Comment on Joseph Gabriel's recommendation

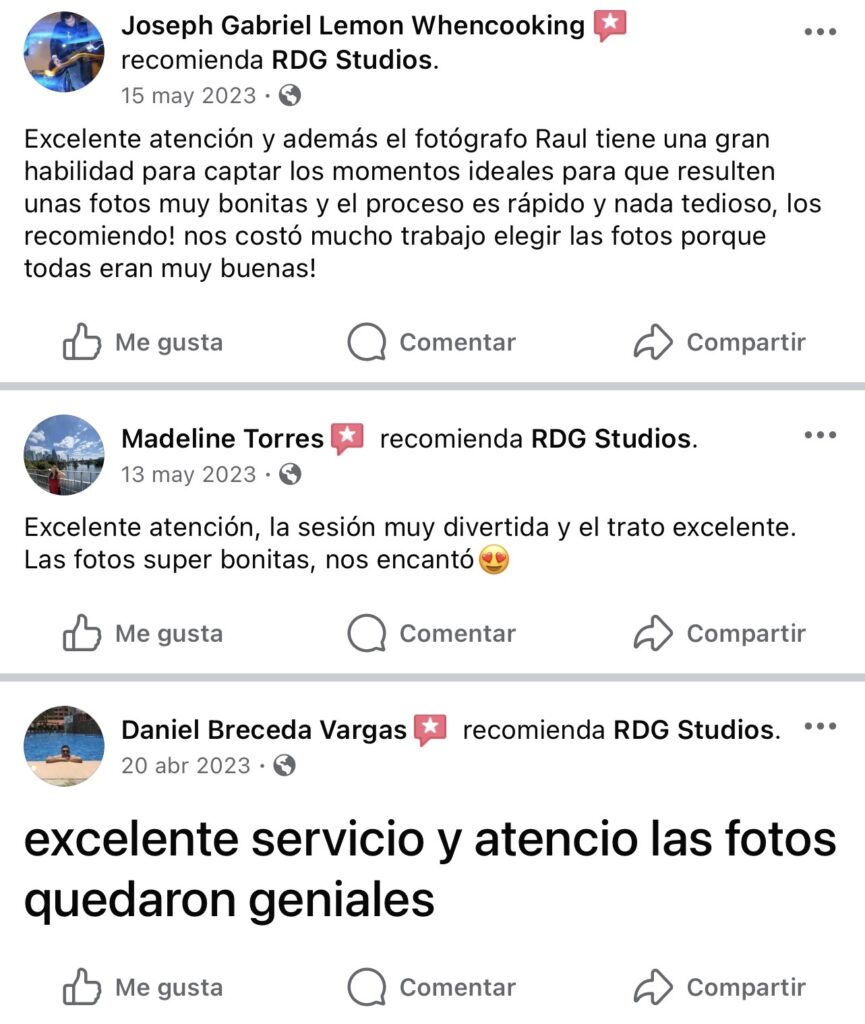(432, 343)
